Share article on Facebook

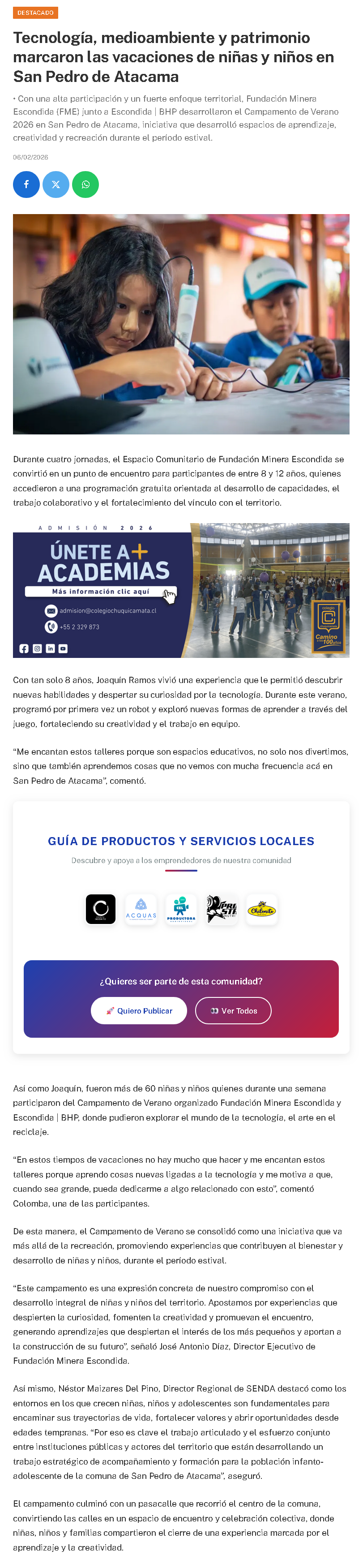click(26, 185)
